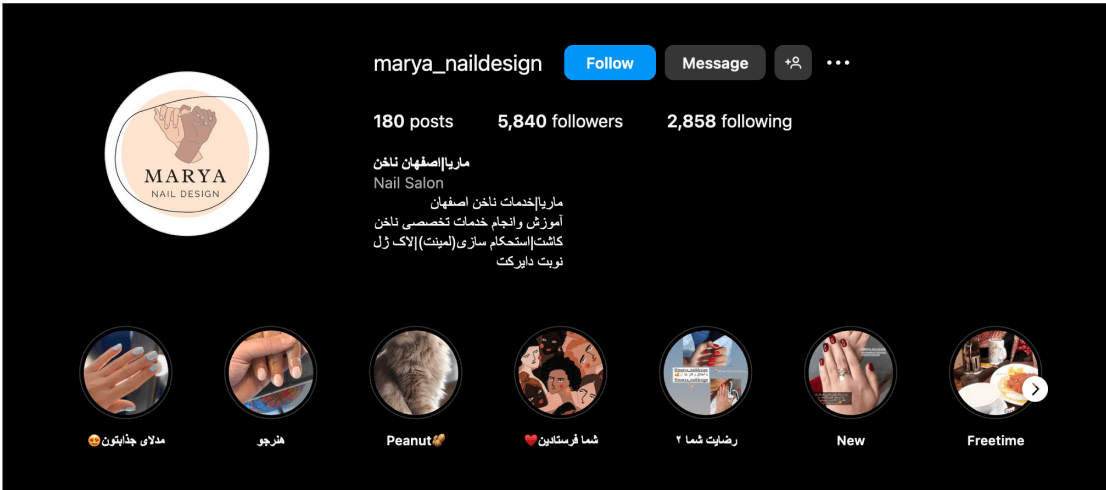Screen dimensions: 1106x490
Task: Open the Freetime story highlight
Action: pyautogui.click(x=993, y=372)
